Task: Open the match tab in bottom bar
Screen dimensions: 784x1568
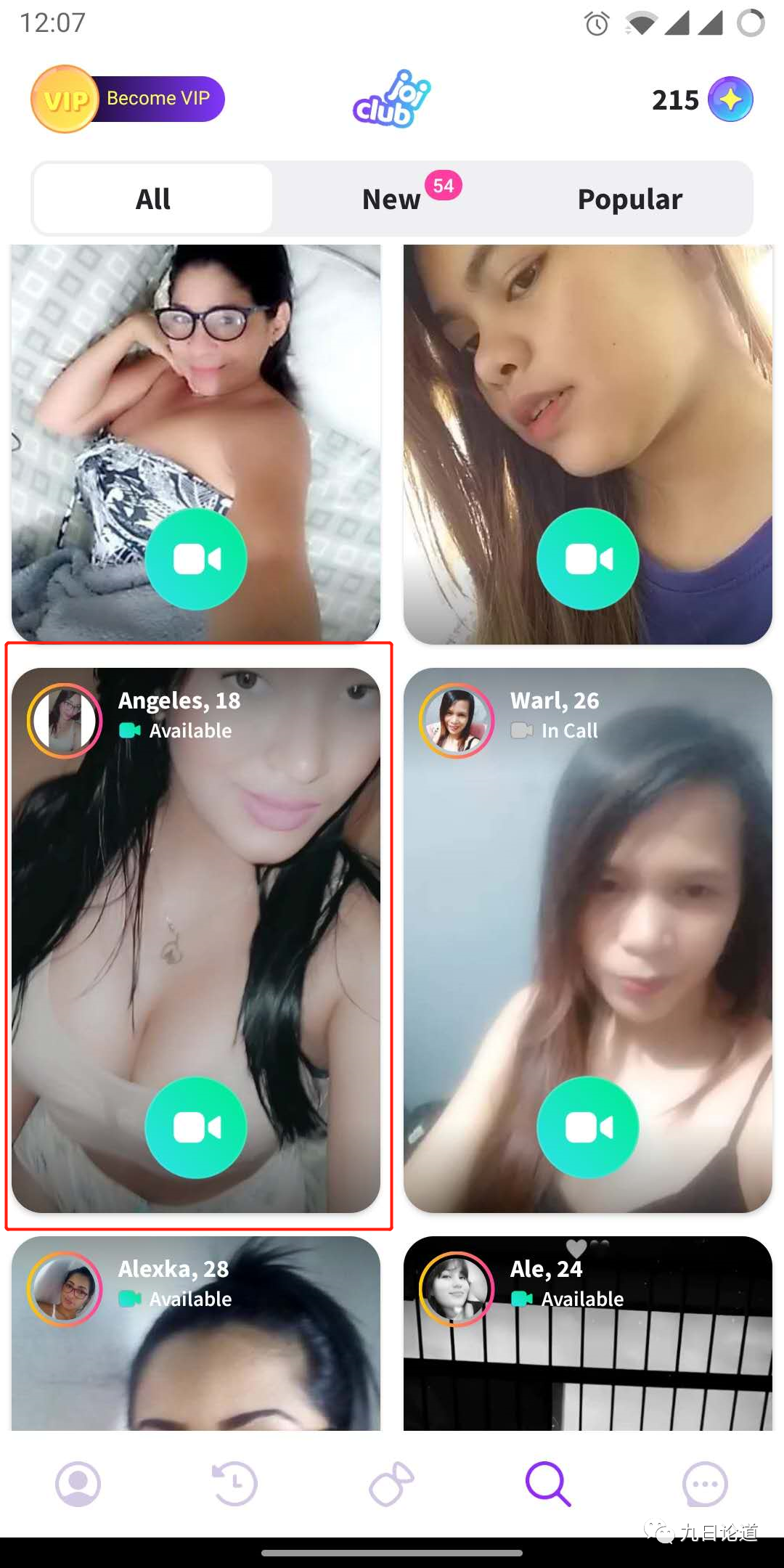Action: [391, 1484]
